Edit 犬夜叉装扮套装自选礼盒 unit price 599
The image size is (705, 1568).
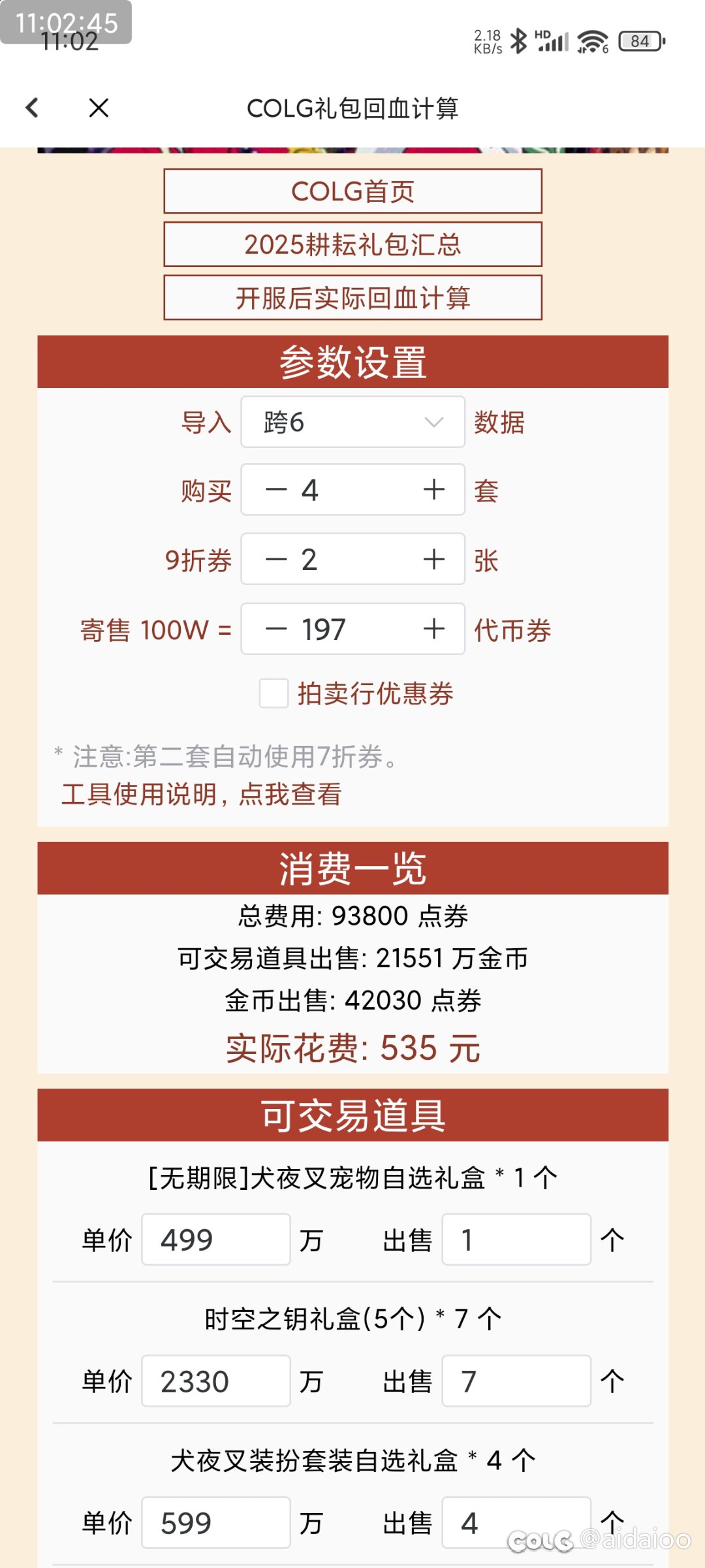click(215, 1523)
